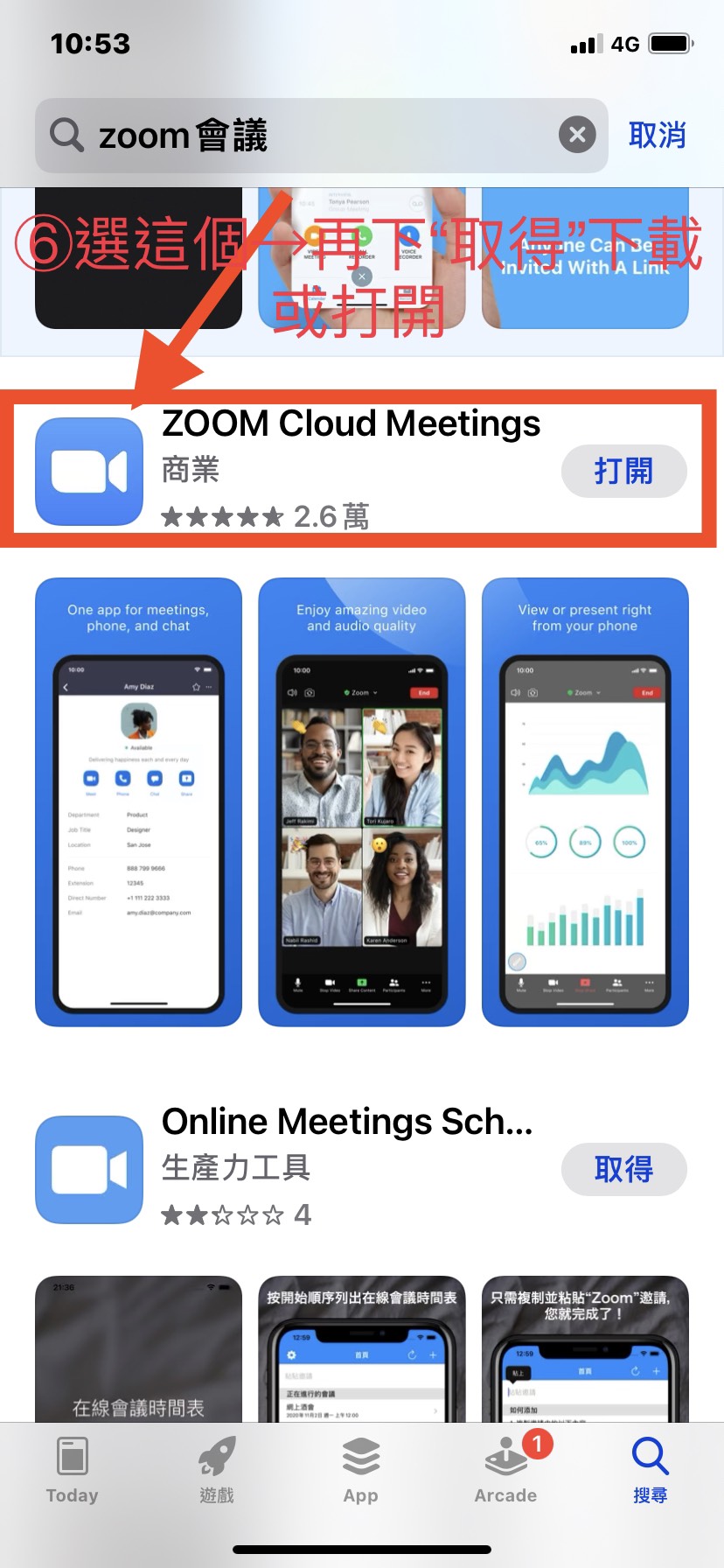
Task: Select the 搜尋 tab
Action: (x=650, y=1470)
